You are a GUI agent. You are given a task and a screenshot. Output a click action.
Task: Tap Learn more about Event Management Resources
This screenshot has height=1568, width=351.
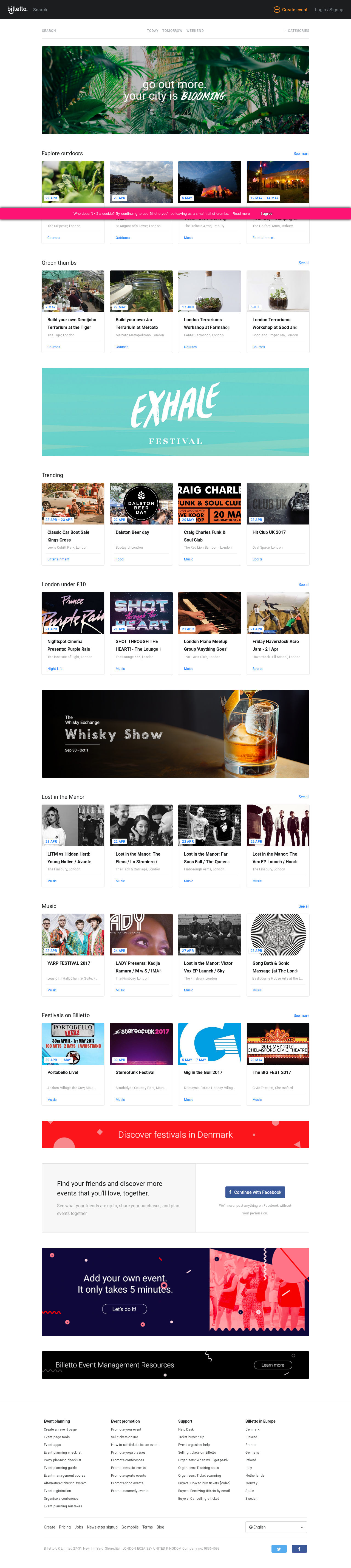pyautogui.click(x=273, y=1365)
